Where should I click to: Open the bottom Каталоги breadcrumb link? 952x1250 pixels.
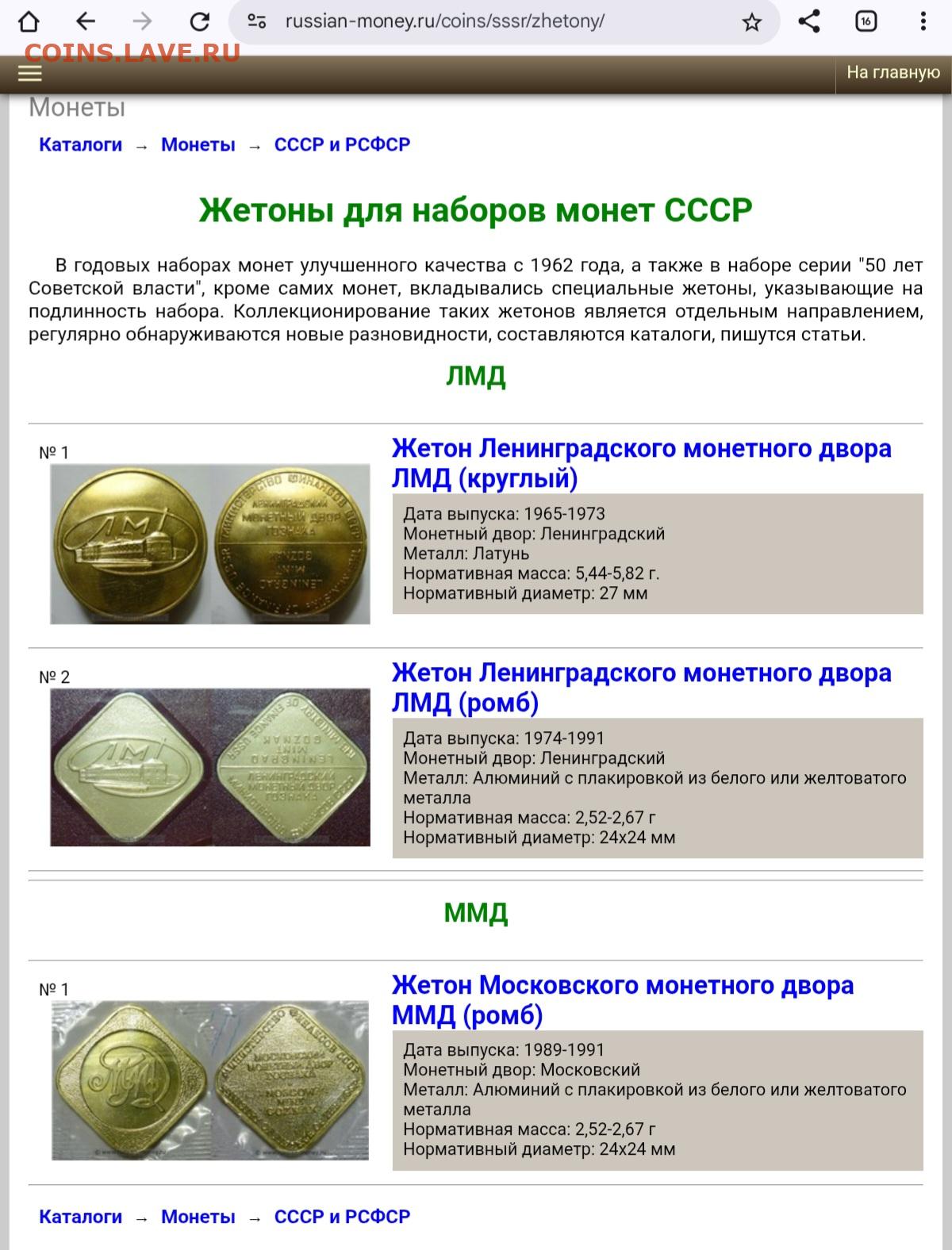tap(80, 1217)
